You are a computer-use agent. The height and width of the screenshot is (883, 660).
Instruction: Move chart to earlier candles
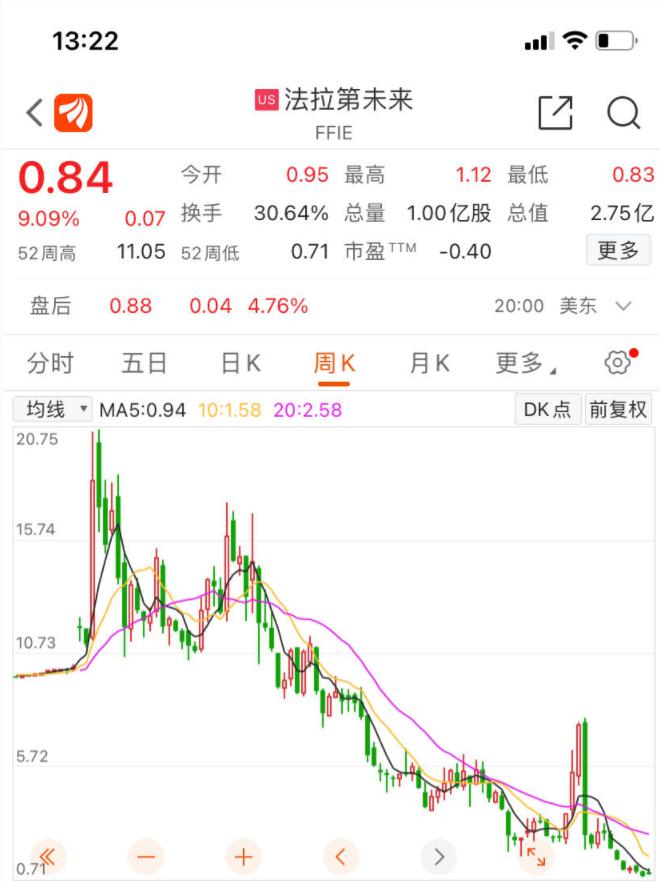click(341, 856)
